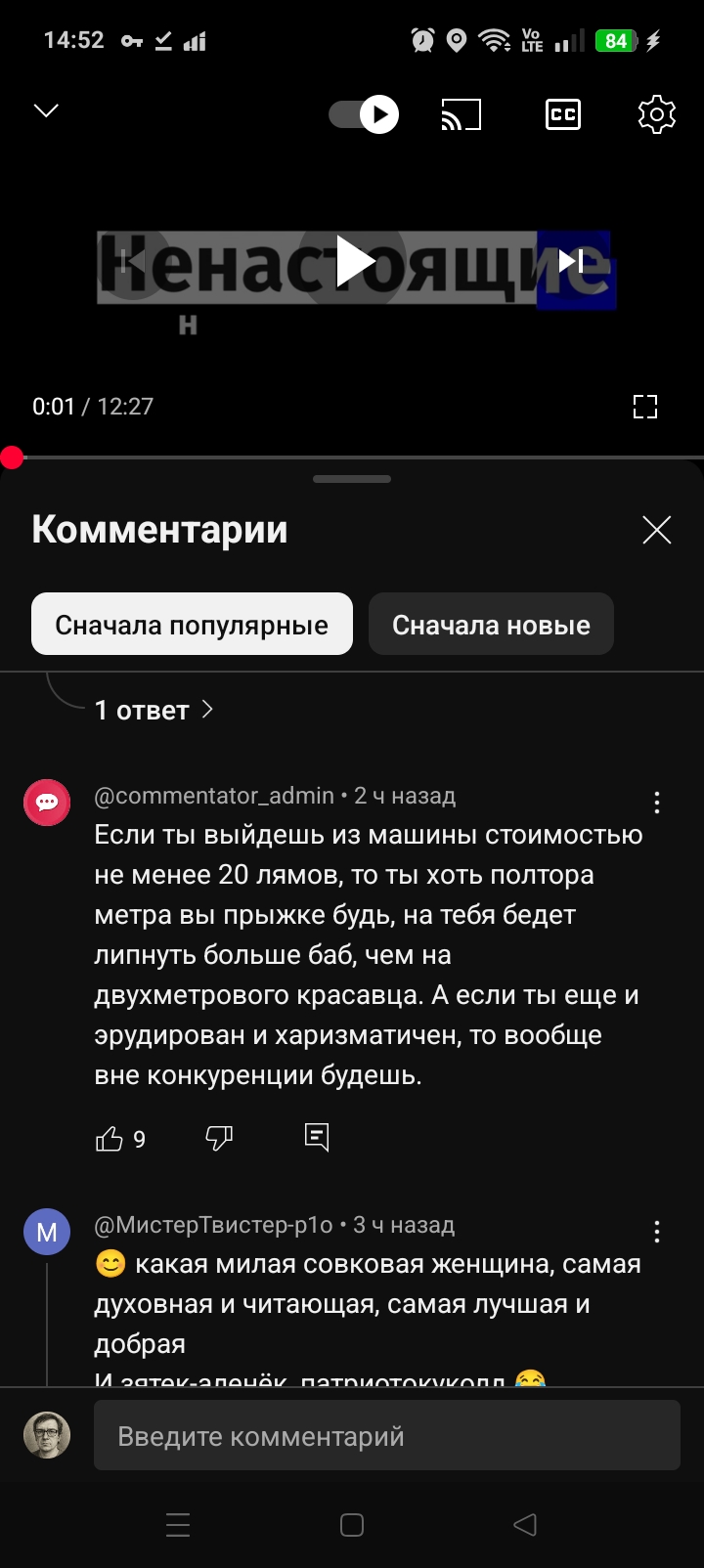Turn on closed captions

(562, 114)
